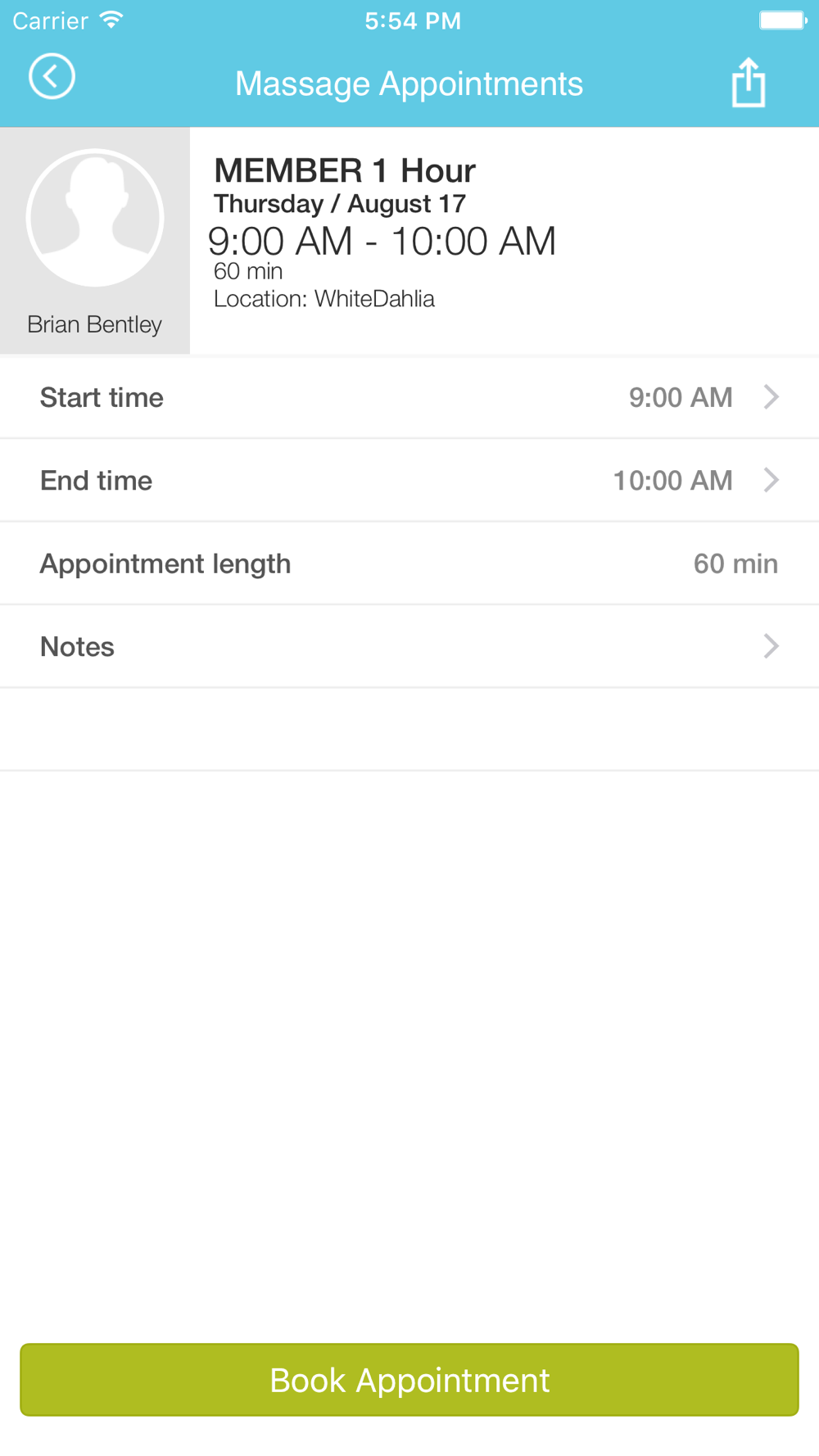Image resolution: width=819 pixels, height=1456 pixels.
Task: Tap the Book Appointment button
Action: point(409,1380)
